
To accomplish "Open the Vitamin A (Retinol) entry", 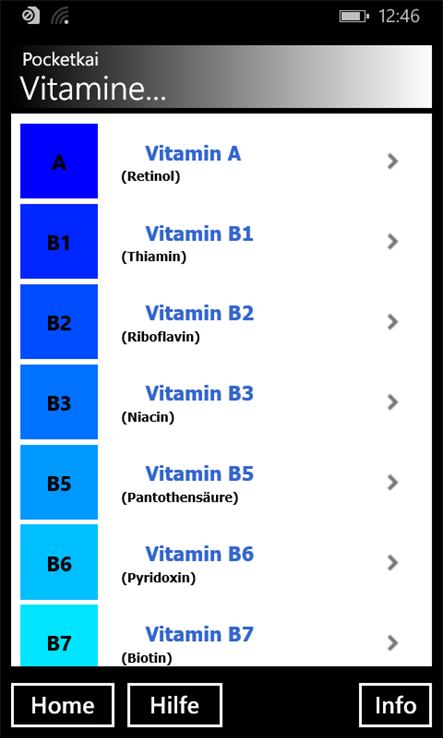I will coord(221,161).
